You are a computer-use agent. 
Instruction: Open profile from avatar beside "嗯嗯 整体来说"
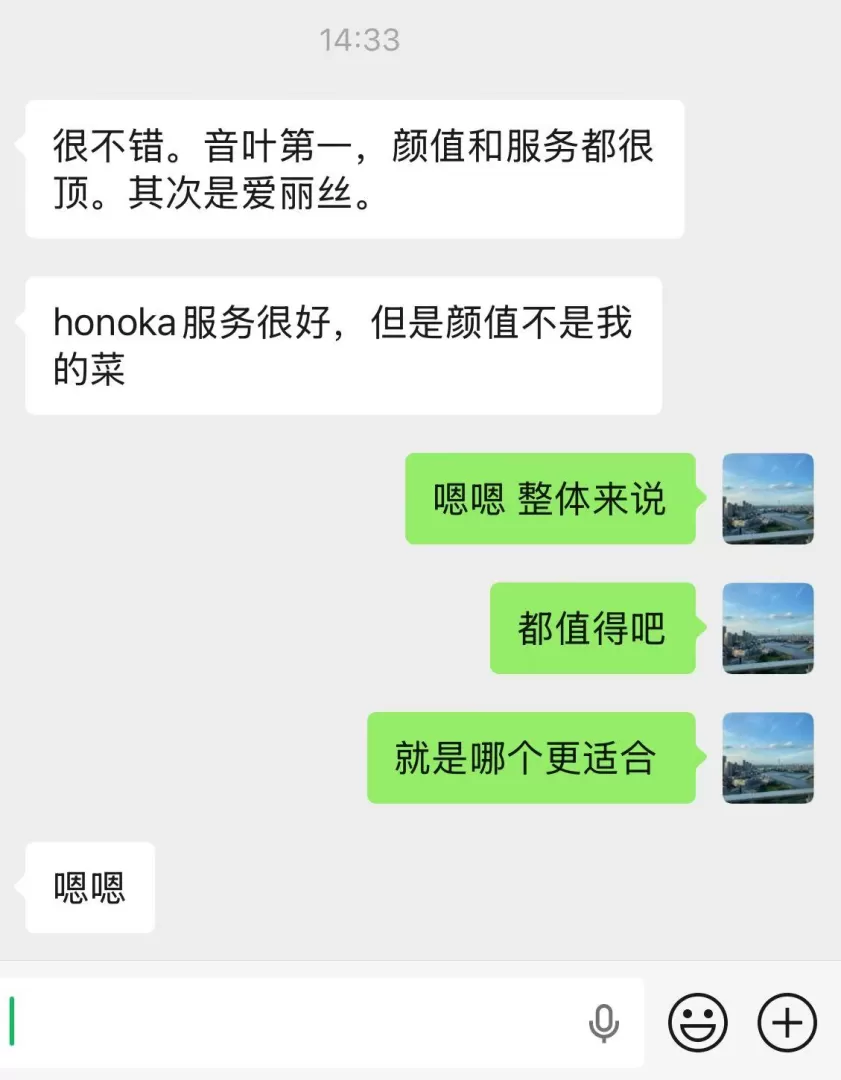[x=768, y=499]
